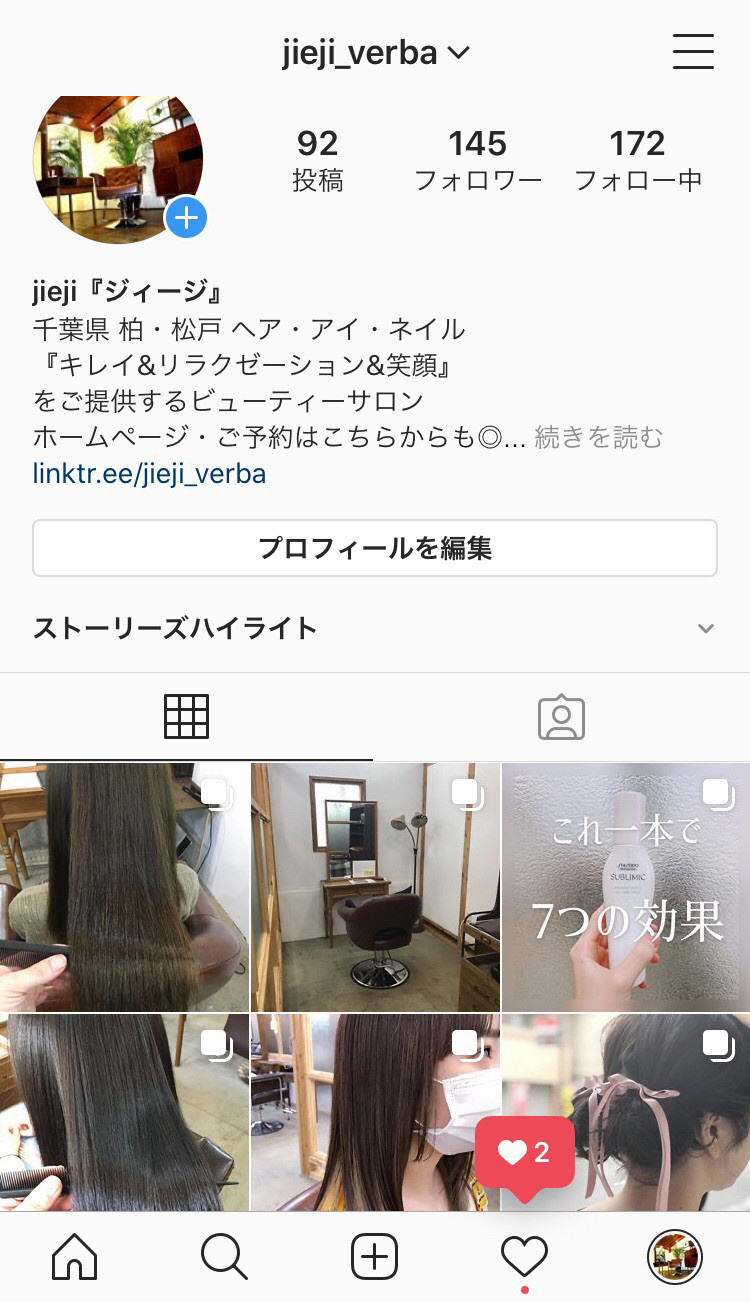Go to the home feed tab
750x1302 pixels.
click(75, 1257)
